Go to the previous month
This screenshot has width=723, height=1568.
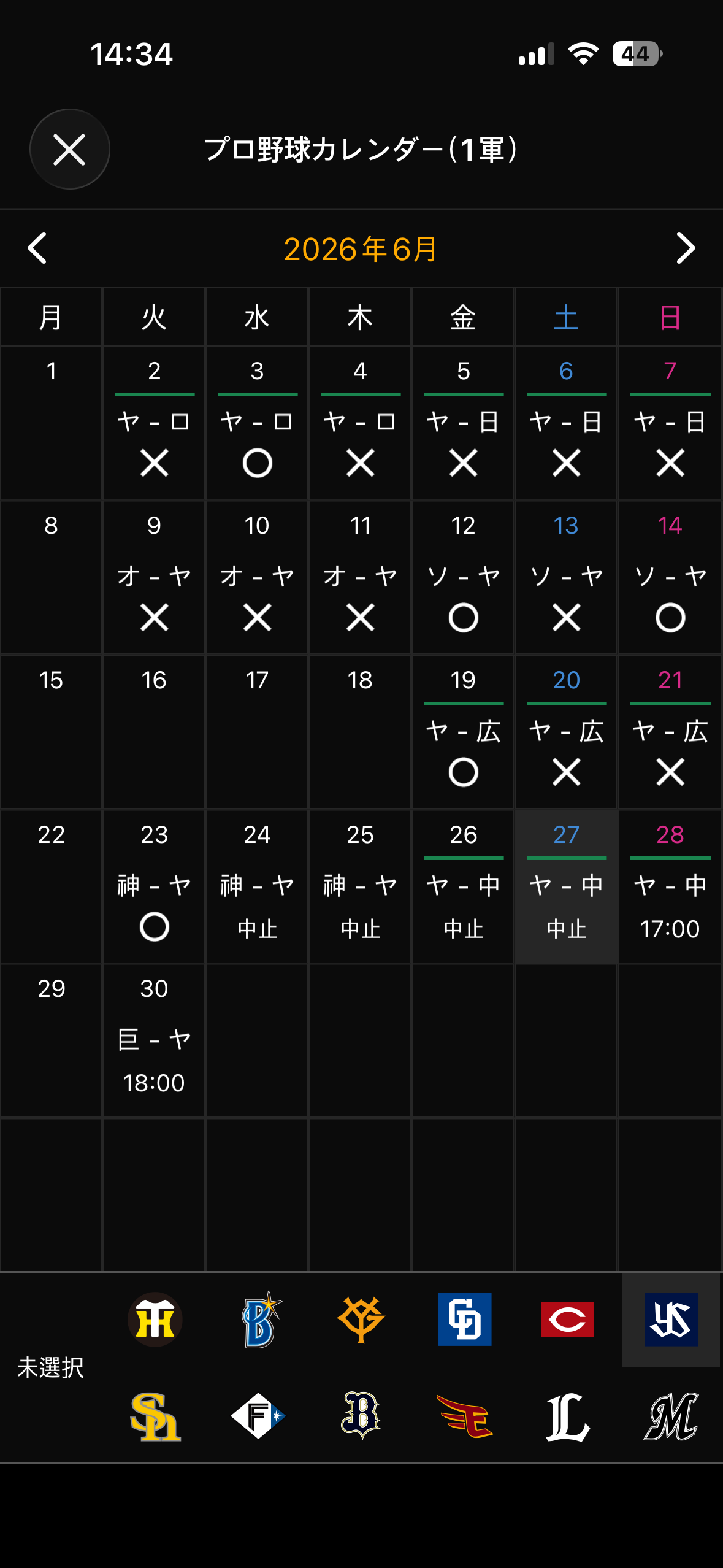(x=37, y=248)
